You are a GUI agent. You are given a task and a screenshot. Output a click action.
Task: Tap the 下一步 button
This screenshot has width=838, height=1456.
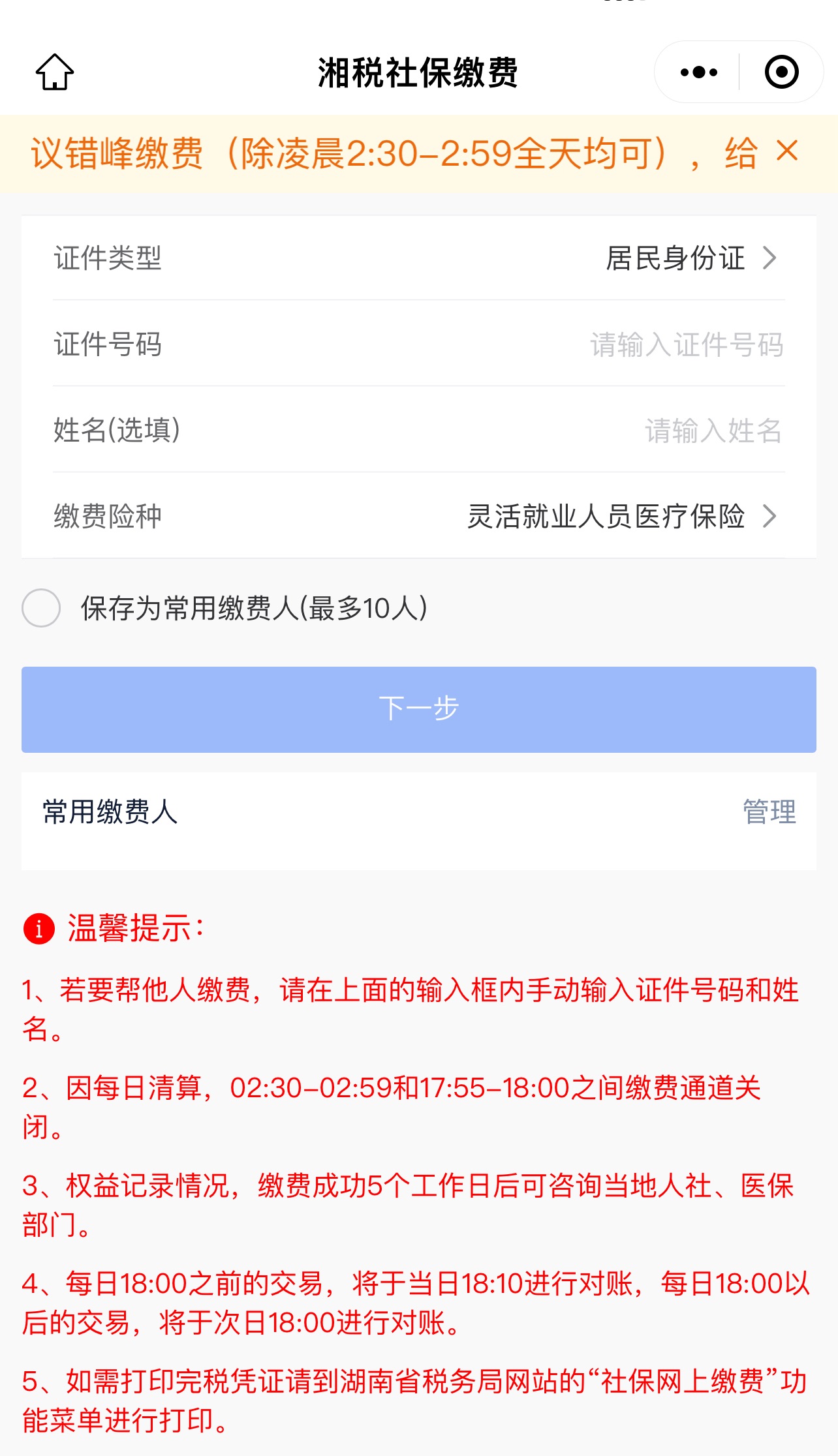pos(419,709)
